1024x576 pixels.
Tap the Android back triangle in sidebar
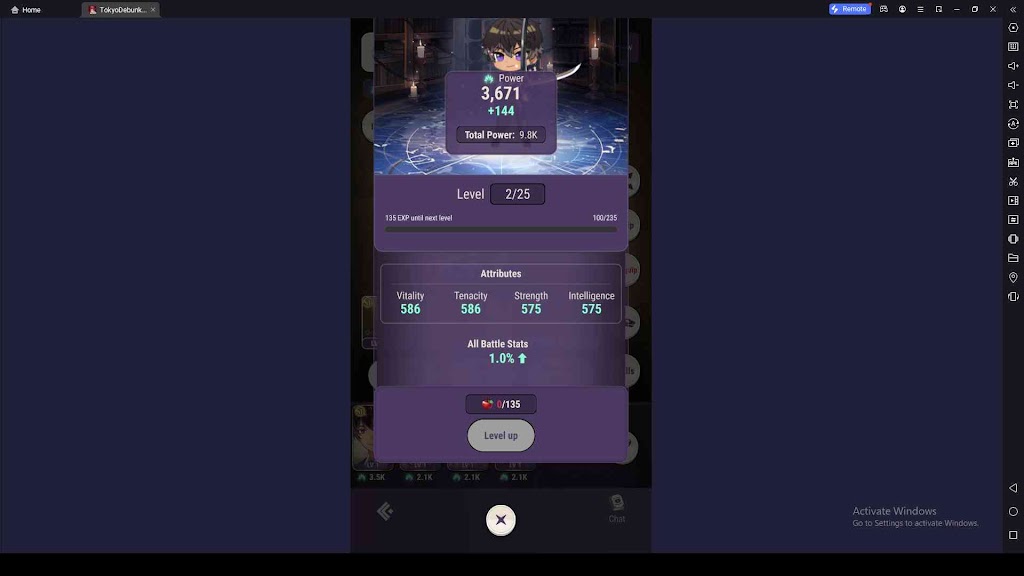coord(1013,488)
